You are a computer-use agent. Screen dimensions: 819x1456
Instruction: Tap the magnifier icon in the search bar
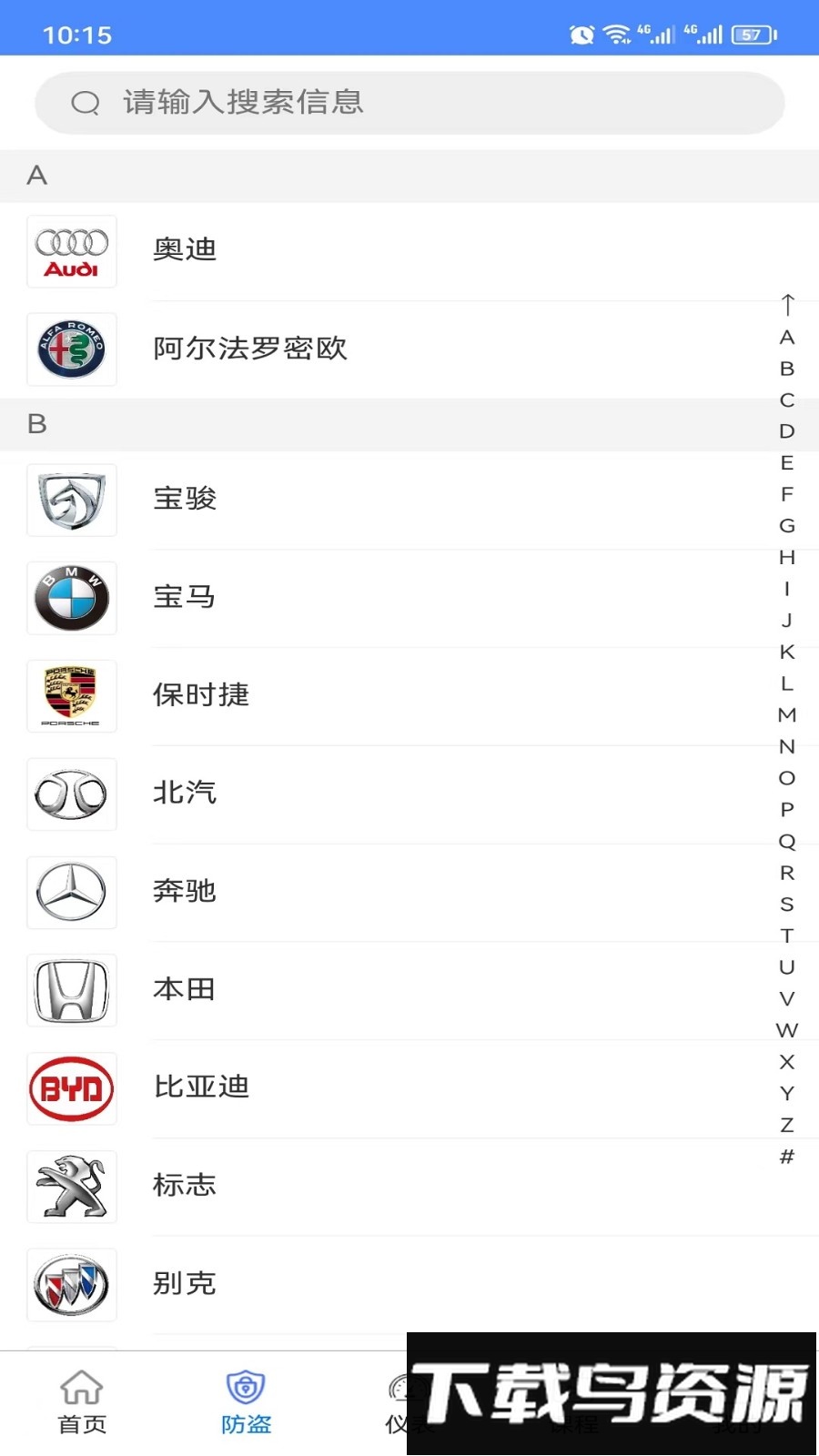[x=86, y=102]
